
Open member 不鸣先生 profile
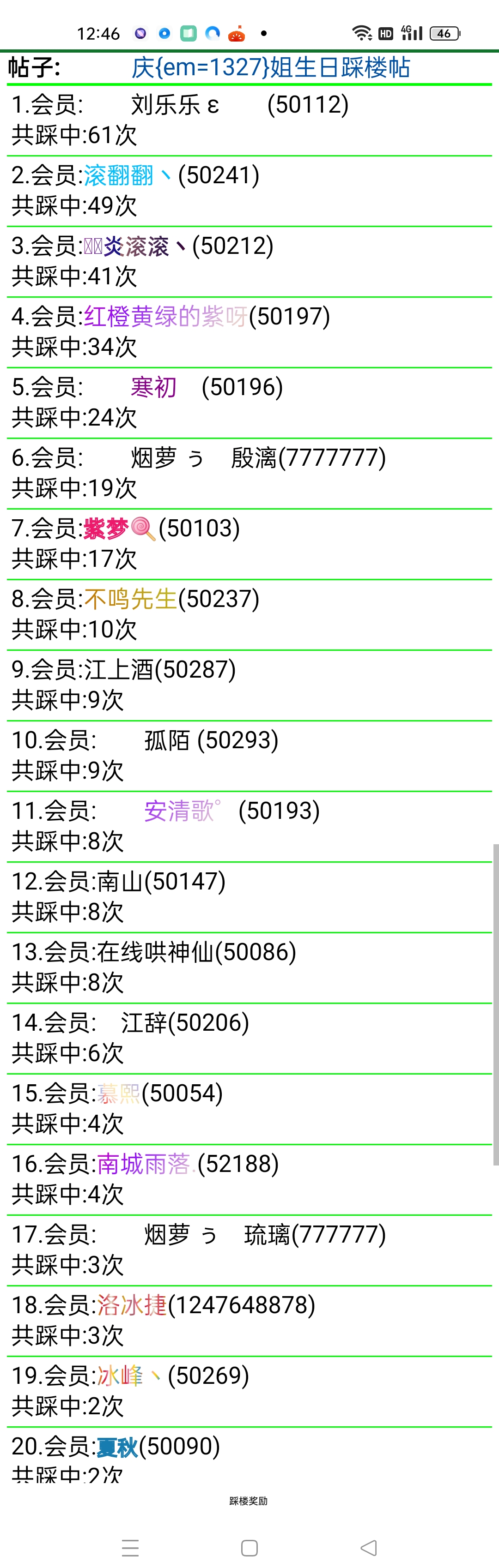[130, 599]
